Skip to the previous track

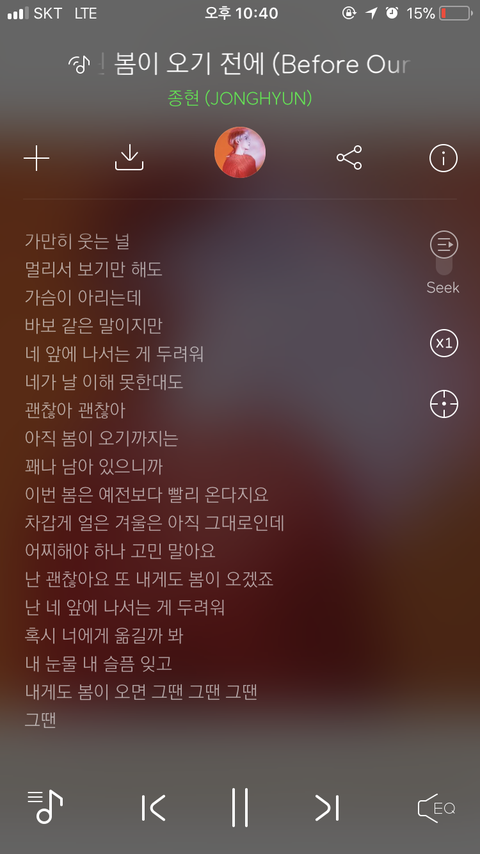click(x=153, y=808)
